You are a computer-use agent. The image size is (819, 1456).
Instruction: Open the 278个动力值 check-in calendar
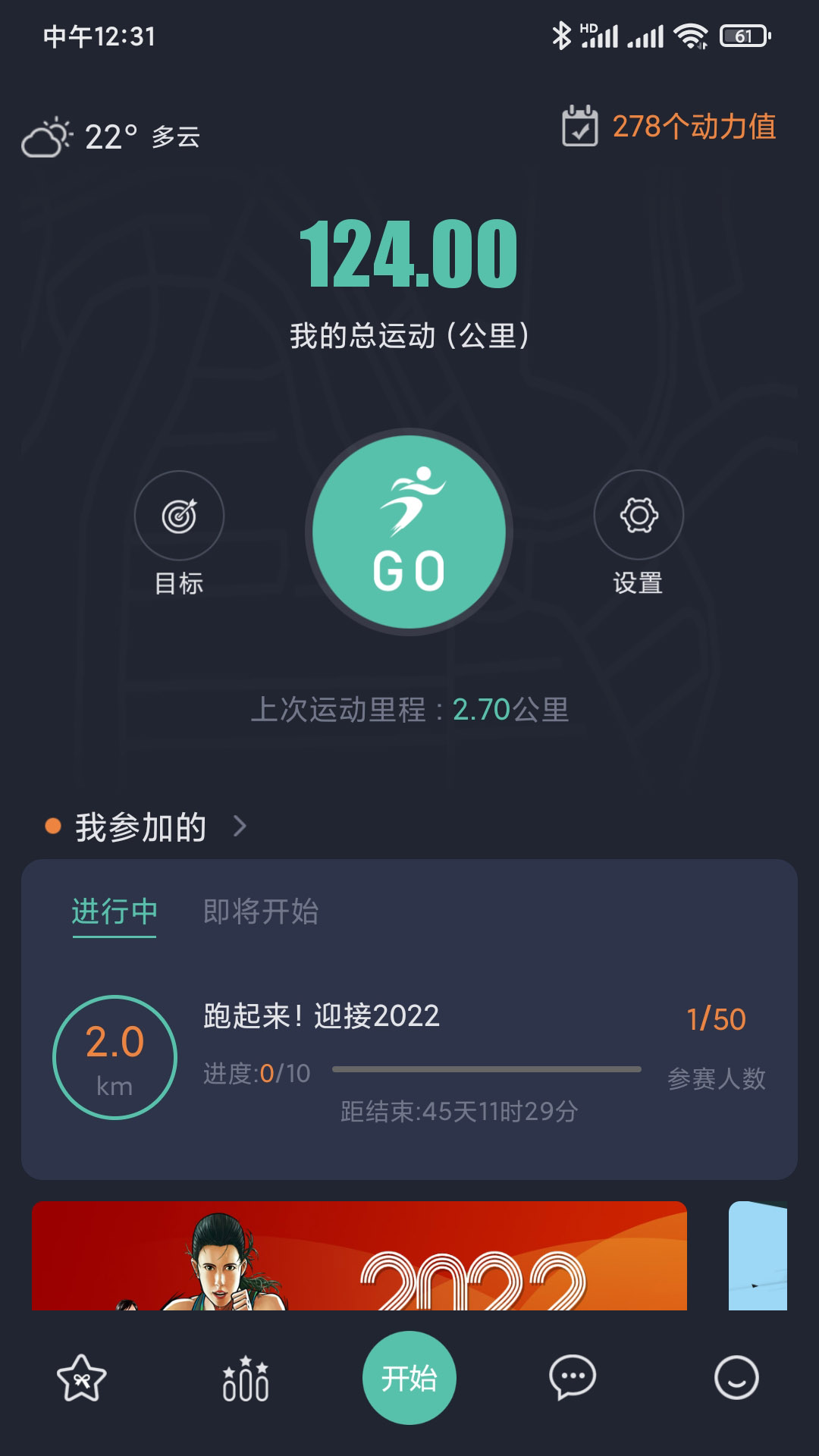[x=669, y=127]
